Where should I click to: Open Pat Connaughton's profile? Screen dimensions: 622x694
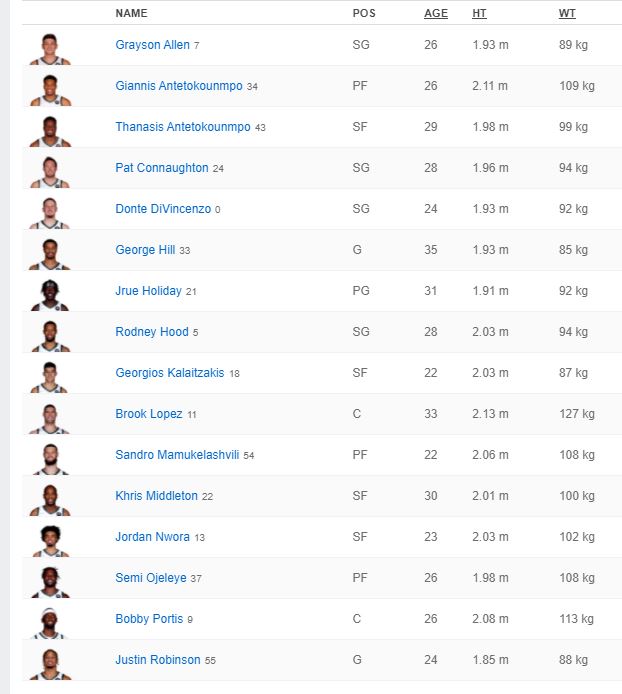(x=161, y=168)
